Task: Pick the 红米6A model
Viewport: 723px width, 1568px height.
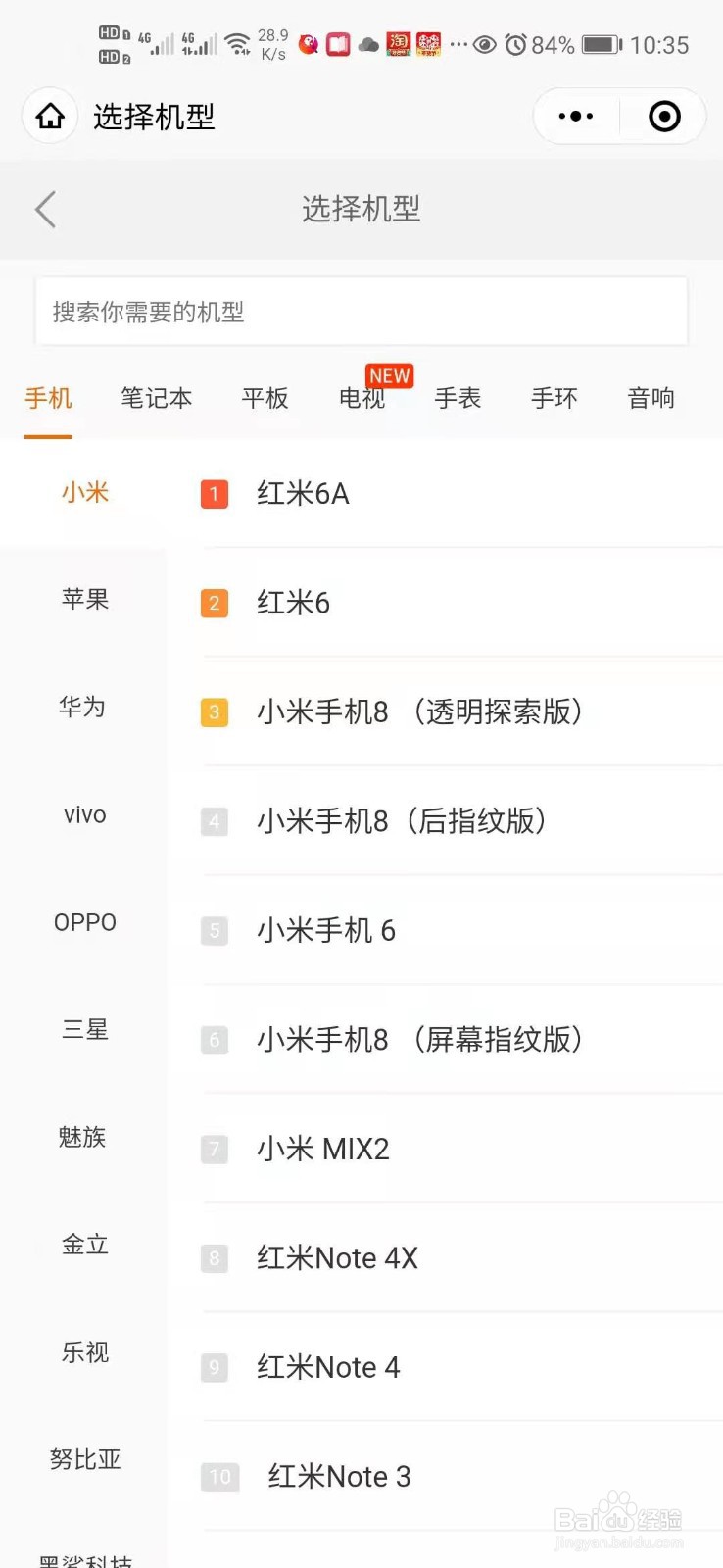Action: 303,493
